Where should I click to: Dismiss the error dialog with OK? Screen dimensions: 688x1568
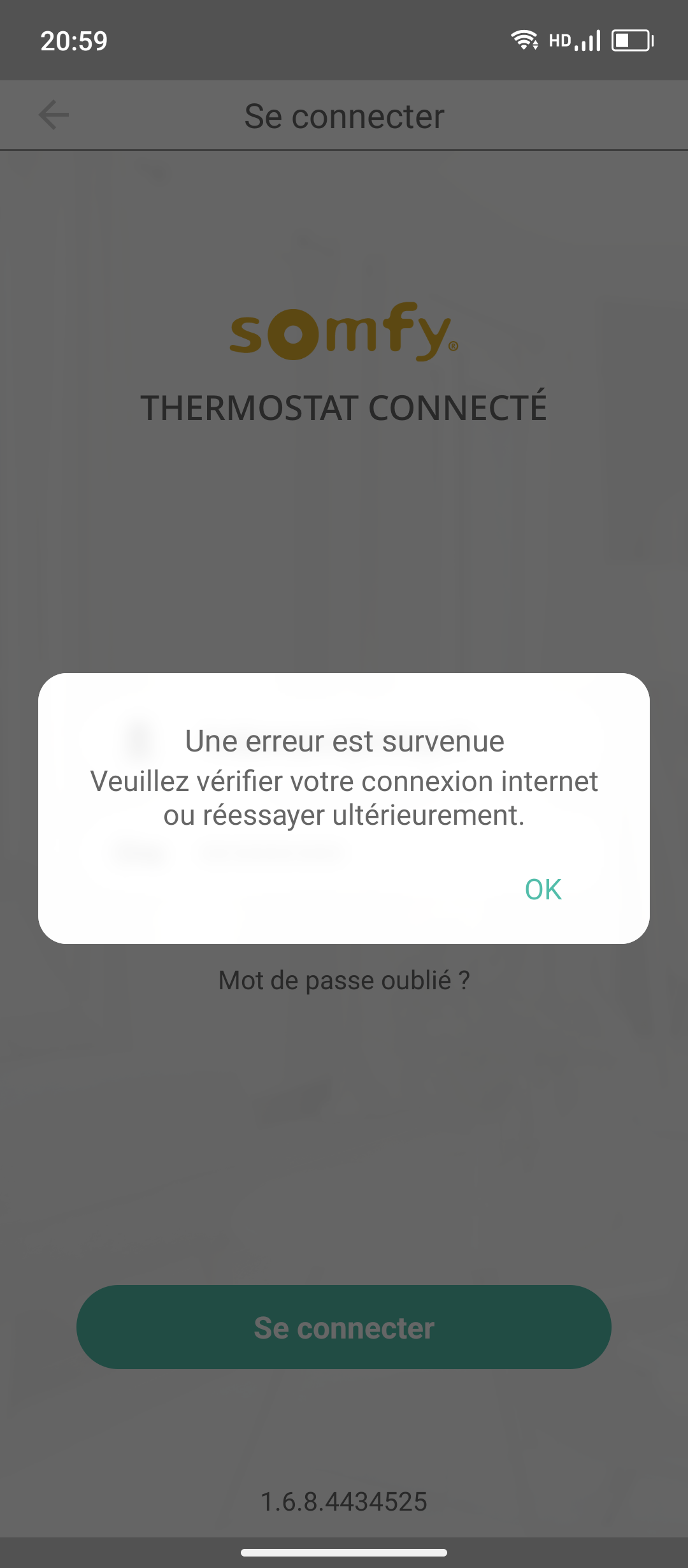[x=543, y=889]
